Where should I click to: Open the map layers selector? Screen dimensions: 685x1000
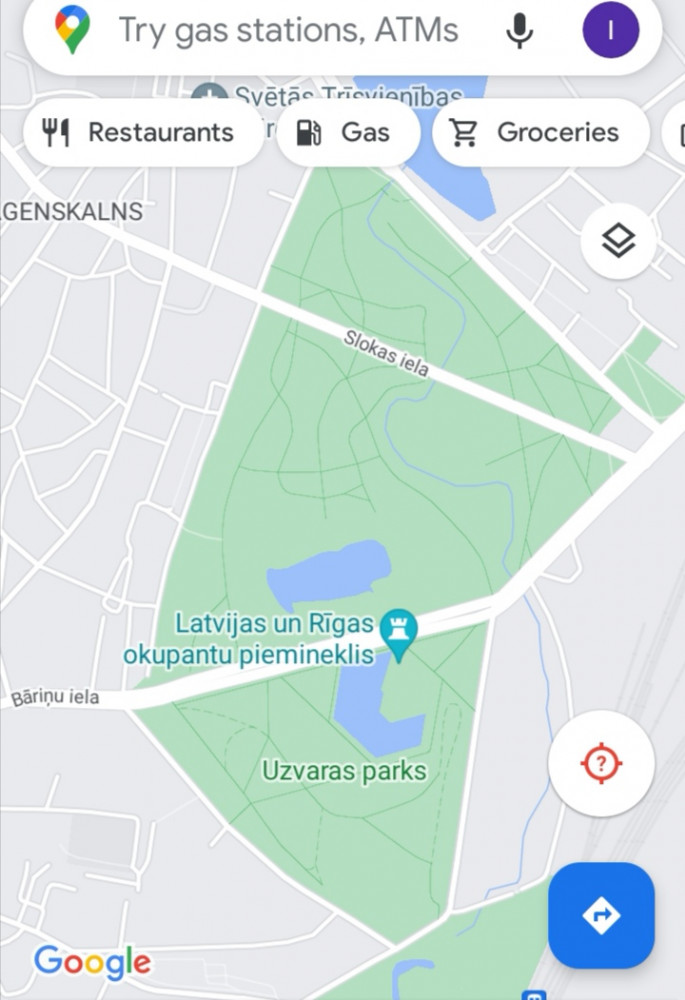[619, 240]
